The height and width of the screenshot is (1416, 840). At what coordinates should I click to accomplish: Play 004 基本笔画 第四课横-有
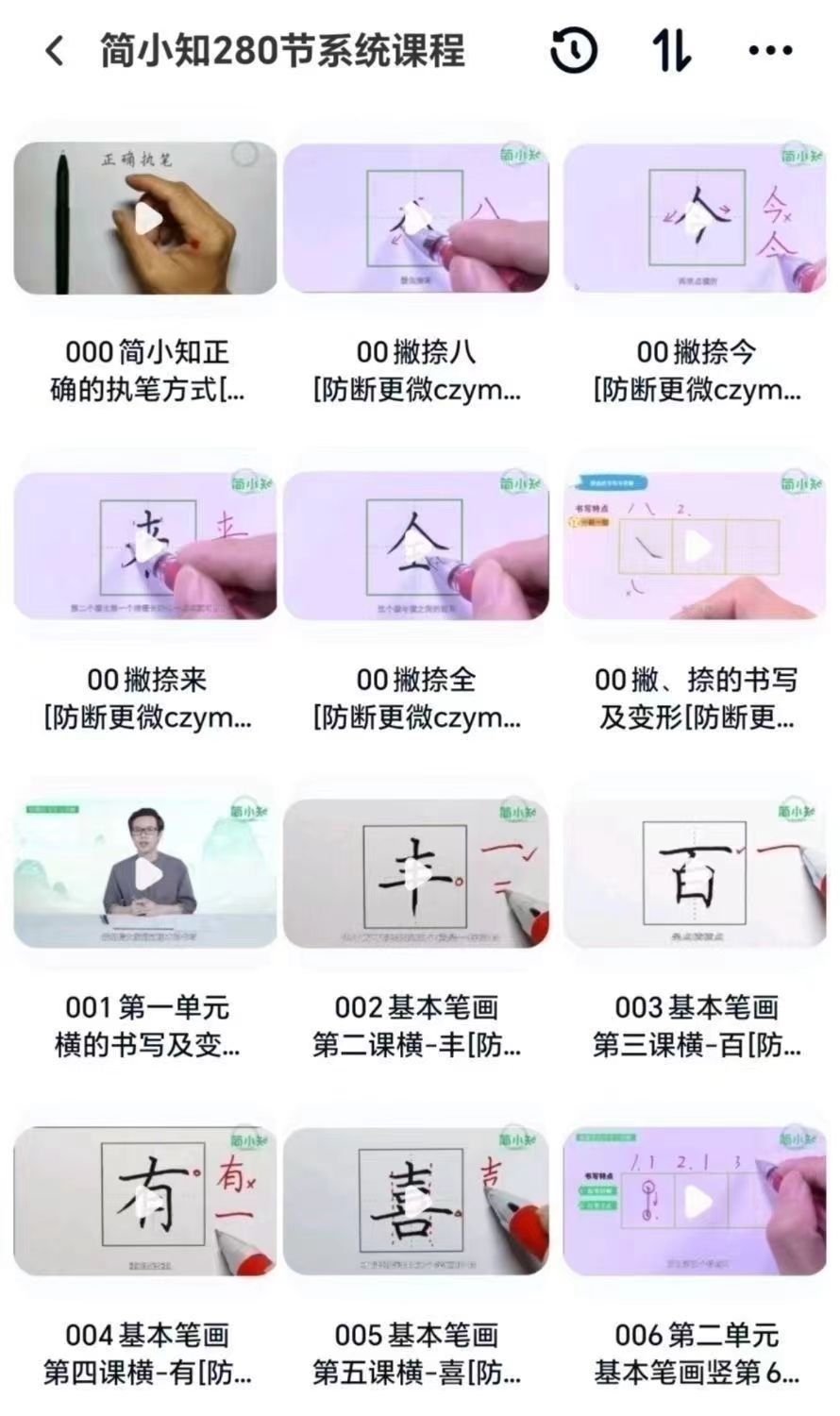[x=145, y=1201]
